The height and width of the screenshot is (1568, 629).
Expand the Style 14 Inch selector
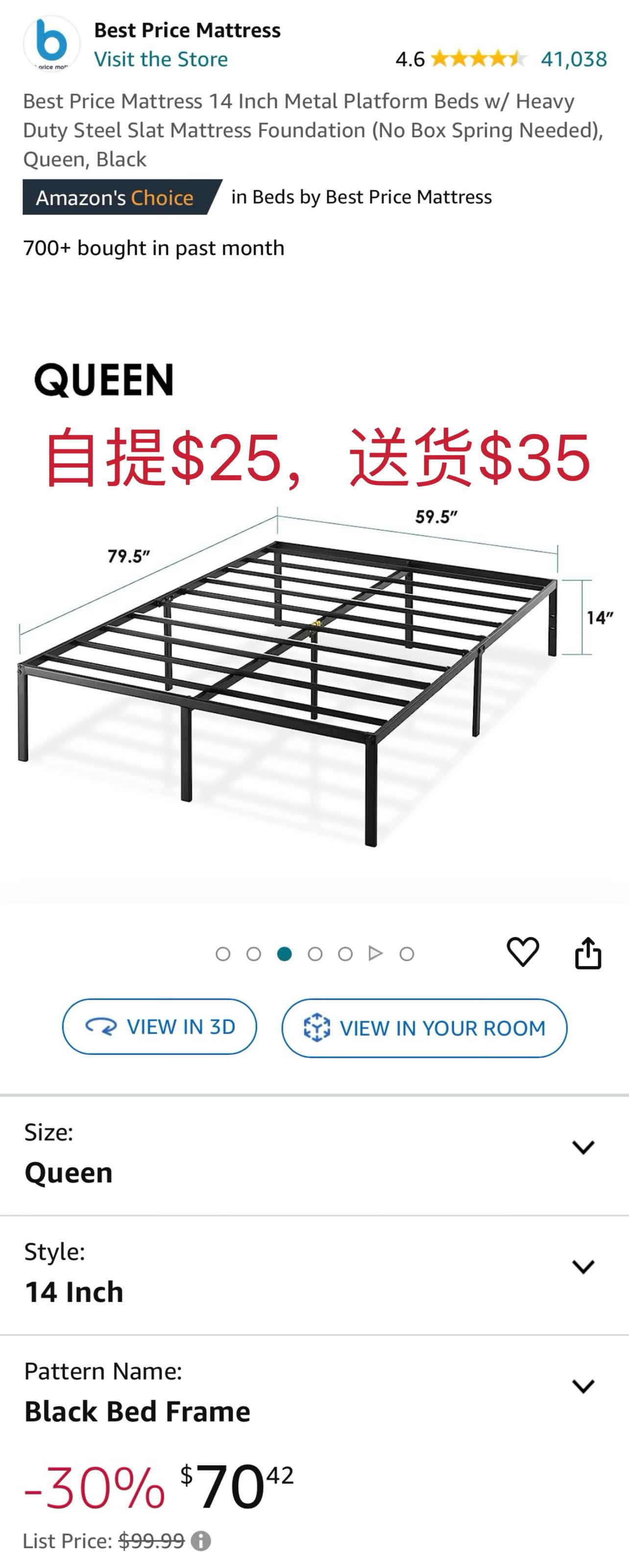582,1267
